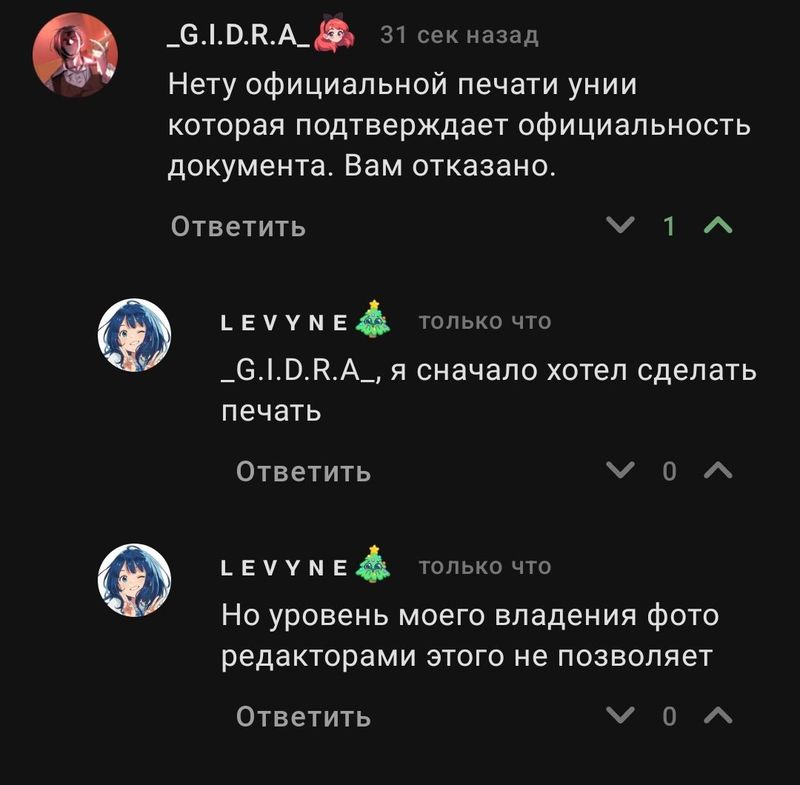Upvote LEVYNE's comment 'я сначало хотел сделать печать'
This screenshot has height=785, width=800.
pos(717,471)
